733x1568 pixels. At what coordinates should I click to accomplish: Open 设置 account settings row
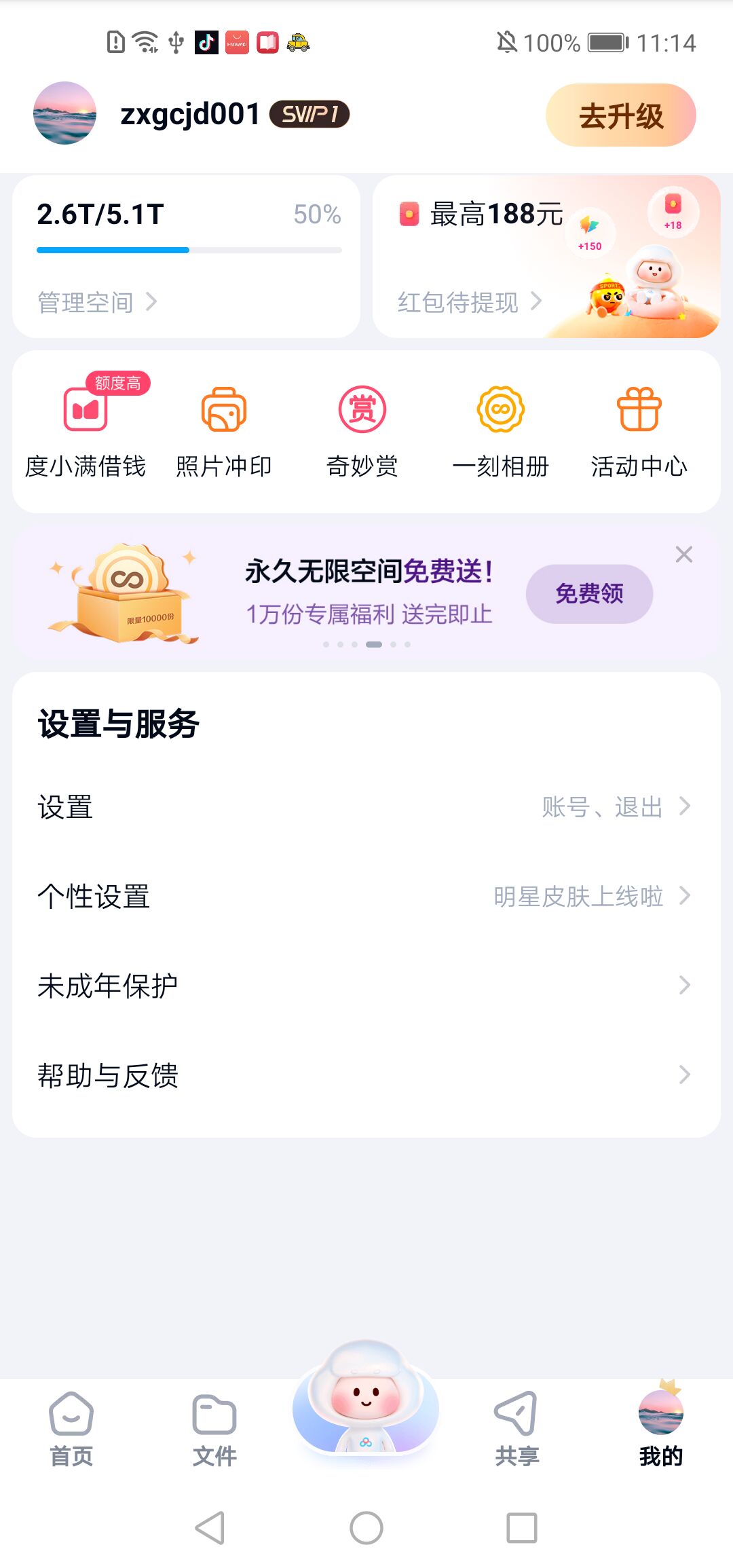pos(366,807)
